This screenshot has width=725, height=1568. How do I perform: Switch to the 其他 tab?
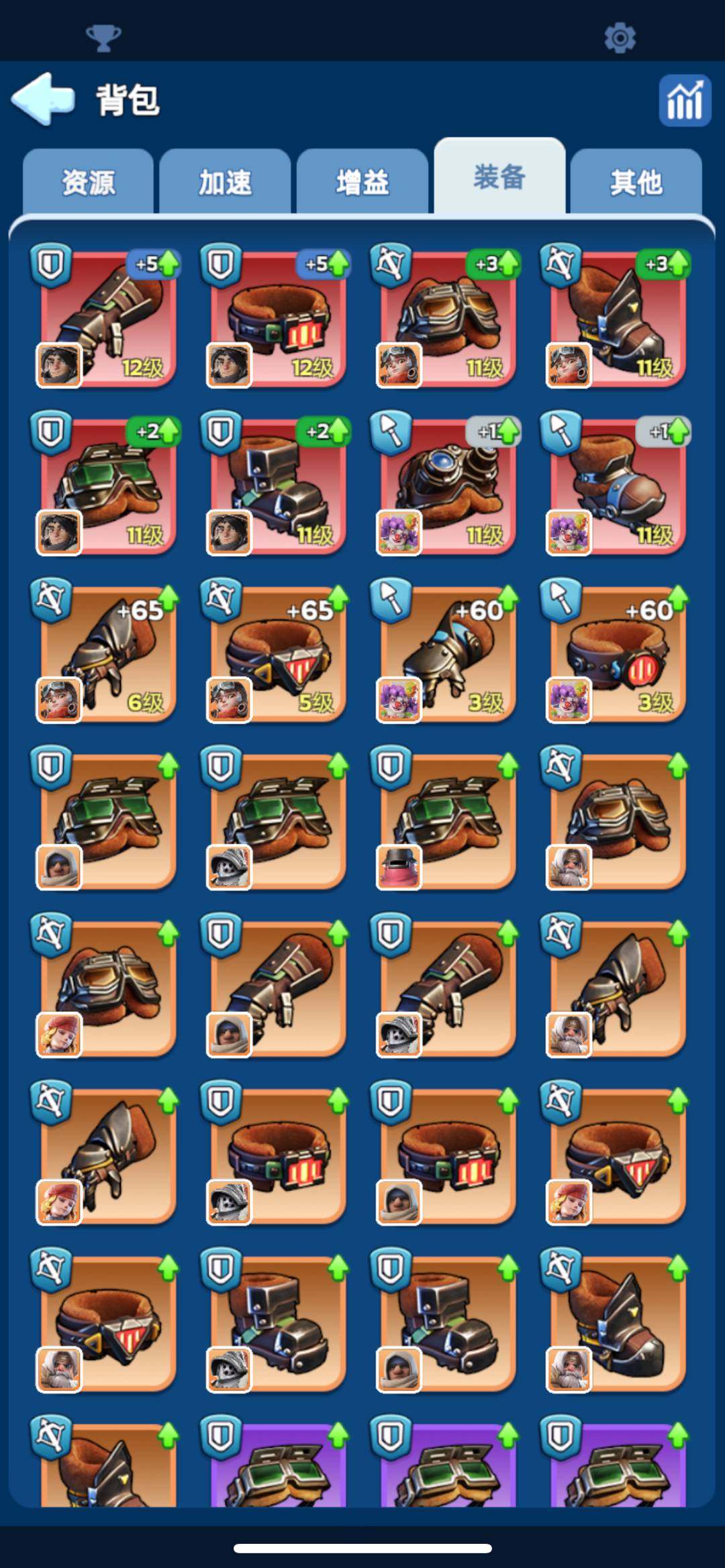(x=636, y=182)
